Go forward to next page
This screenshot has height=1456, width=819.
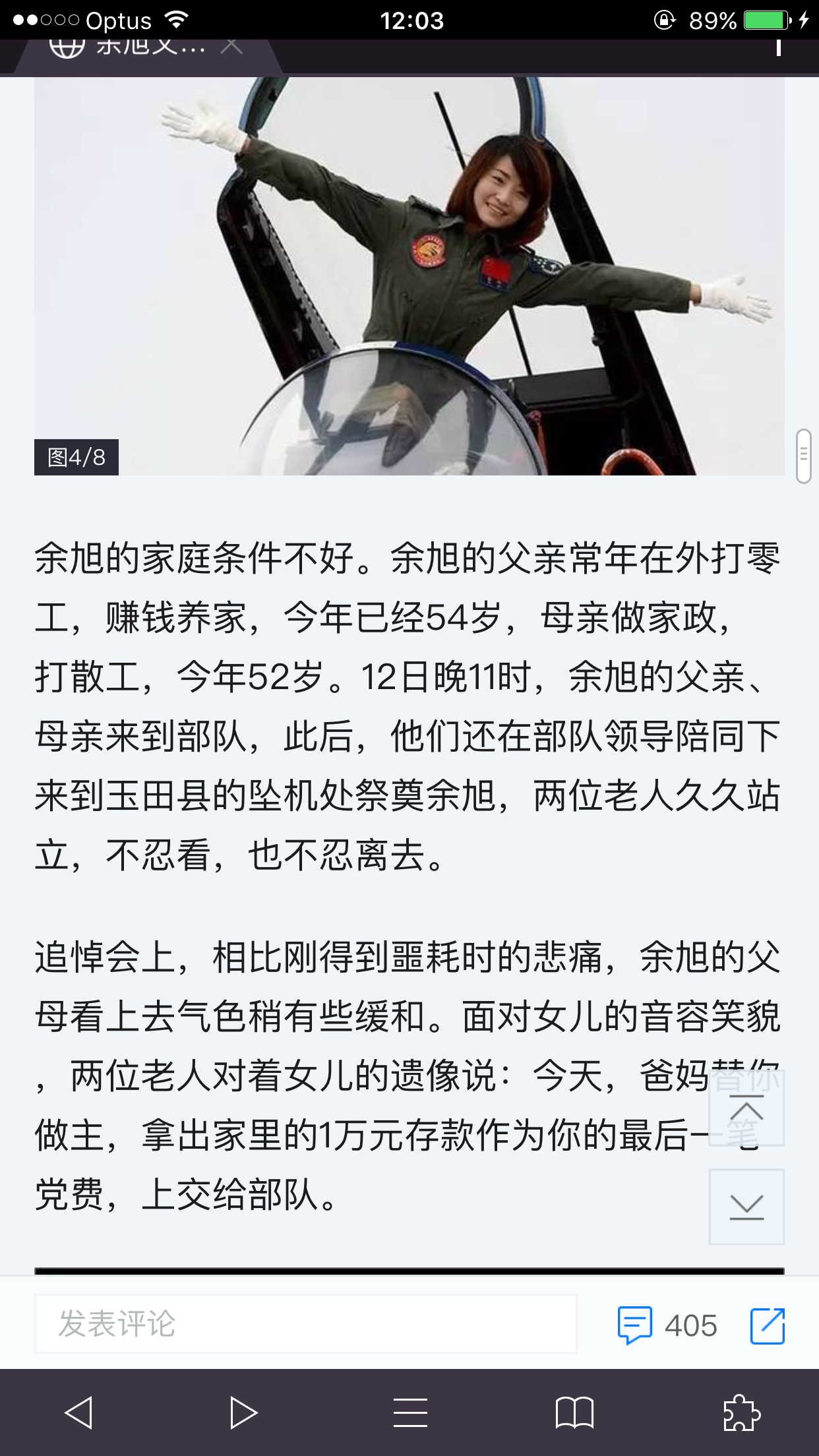[243, 1412]
